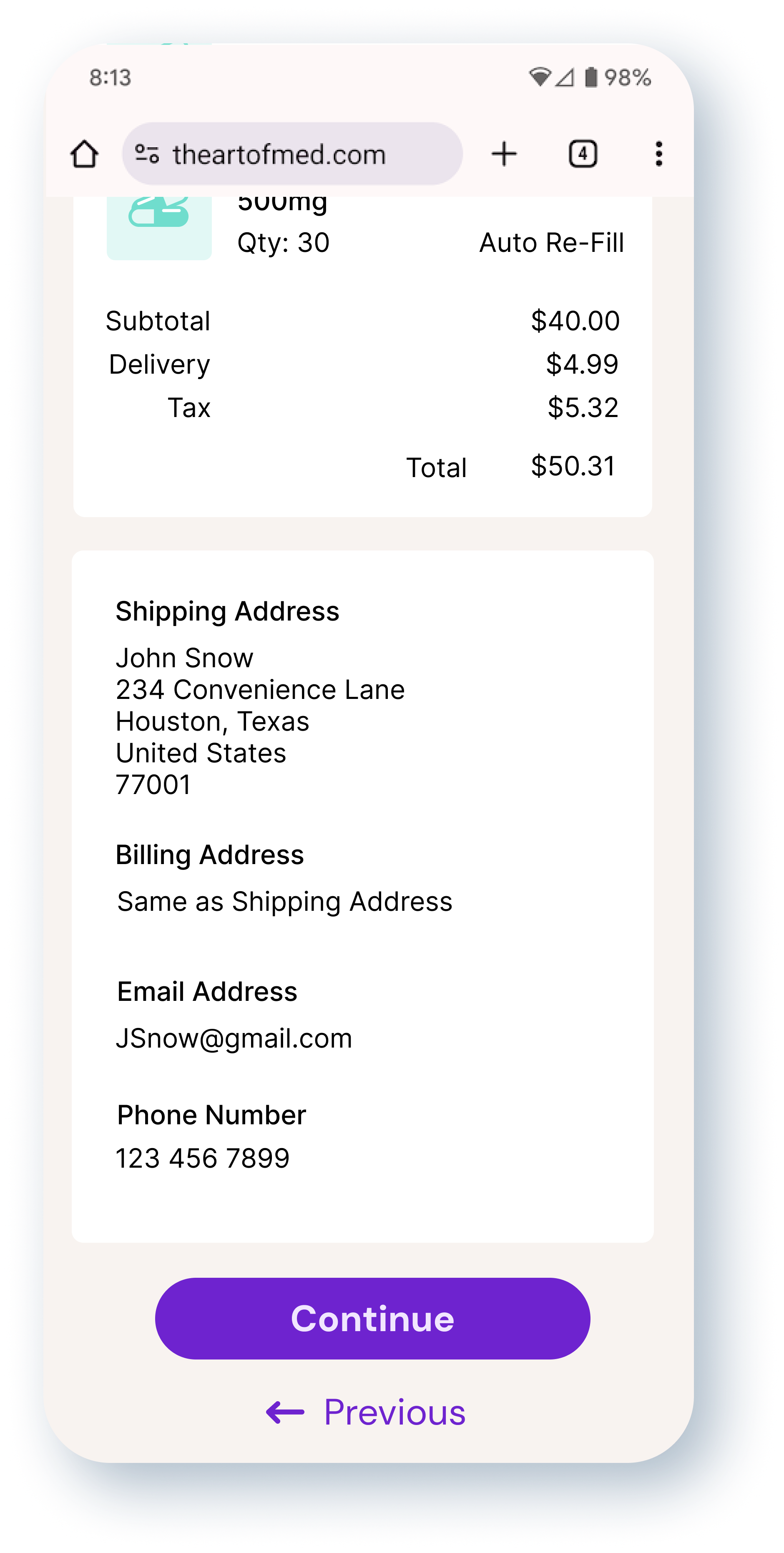Open the tab switcher showing 4 tabs
This screenshot has width=784, height=1553.
583,154
